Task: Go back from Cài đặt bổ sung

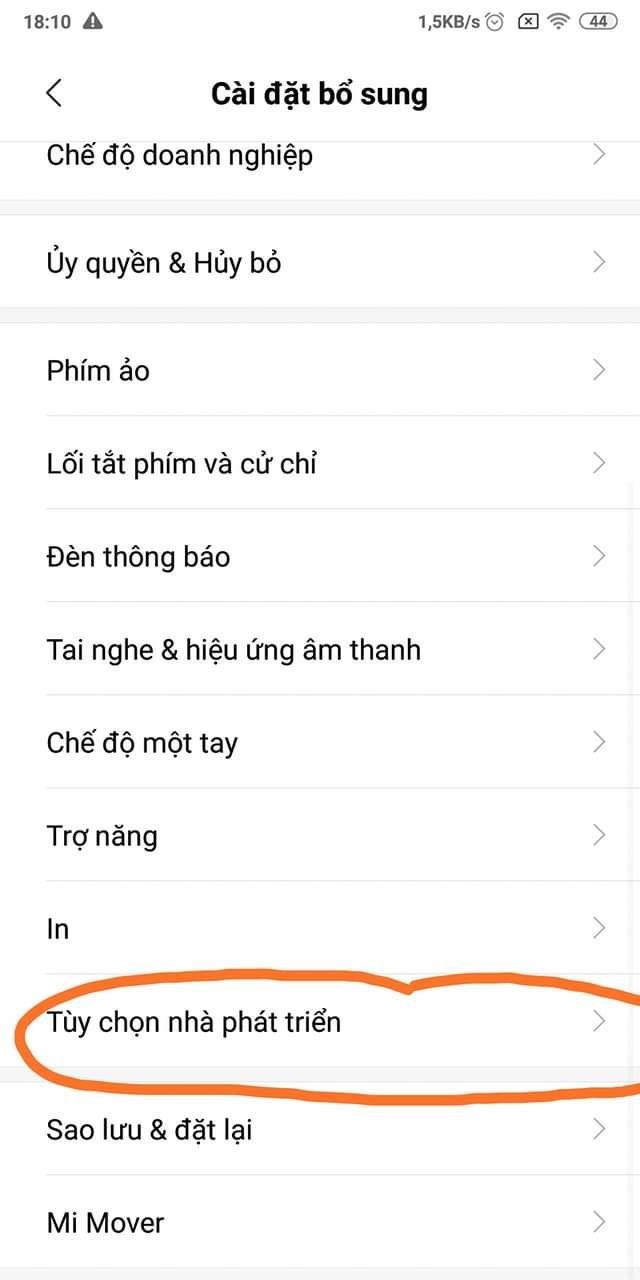Action: point(54,93)
